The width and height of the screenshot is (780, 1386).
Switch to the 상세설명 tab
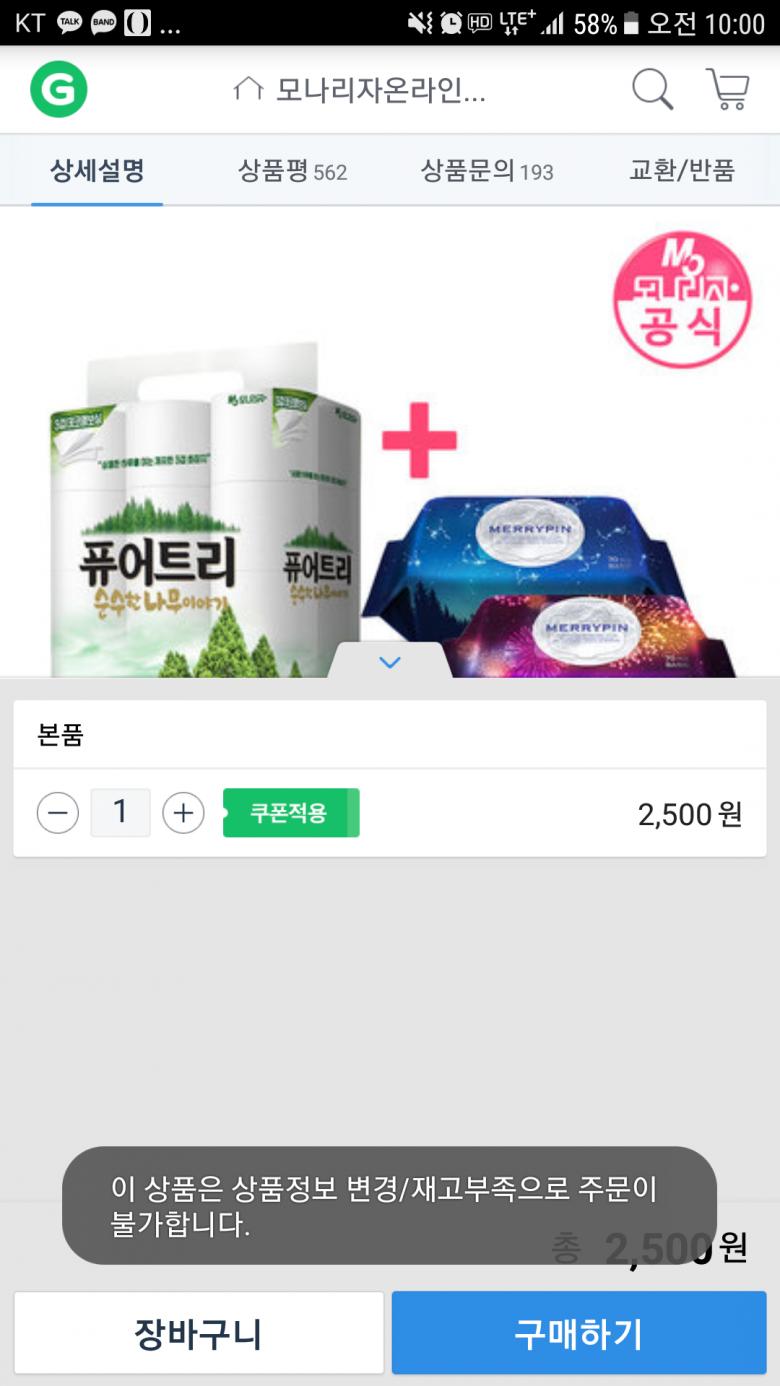pos(97,171)
